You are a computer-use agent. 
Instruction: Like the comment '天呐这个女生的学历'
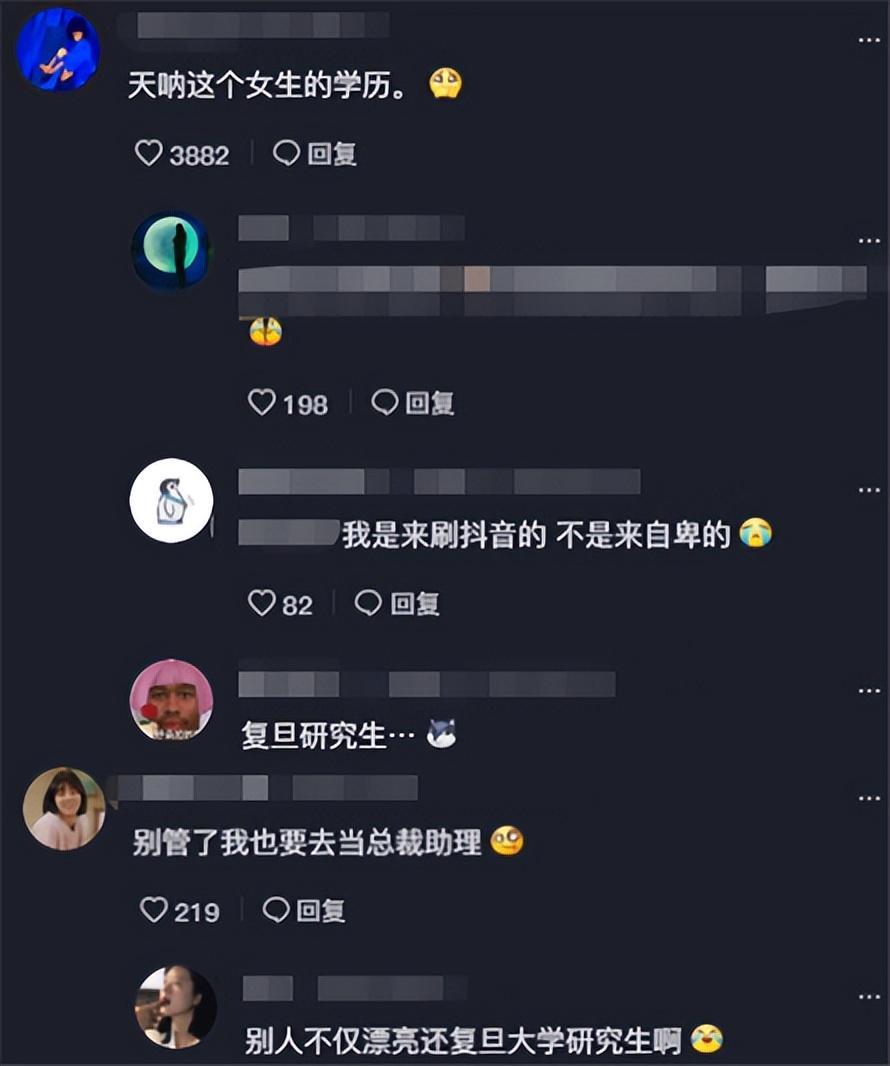click(x=149, y=154)
